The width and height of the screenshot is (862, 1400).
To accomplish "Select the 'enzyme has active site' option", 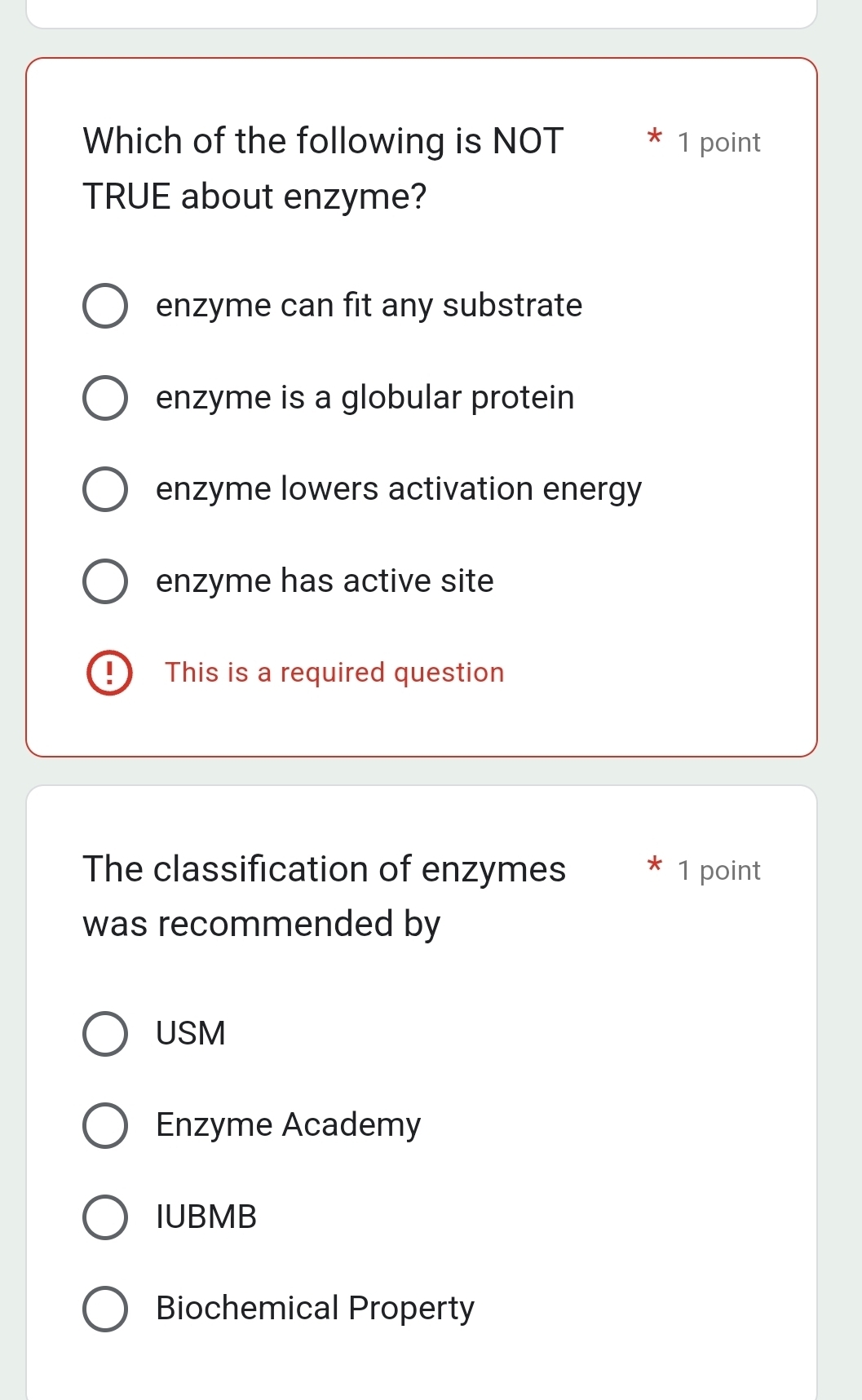I will pos(107,580).
